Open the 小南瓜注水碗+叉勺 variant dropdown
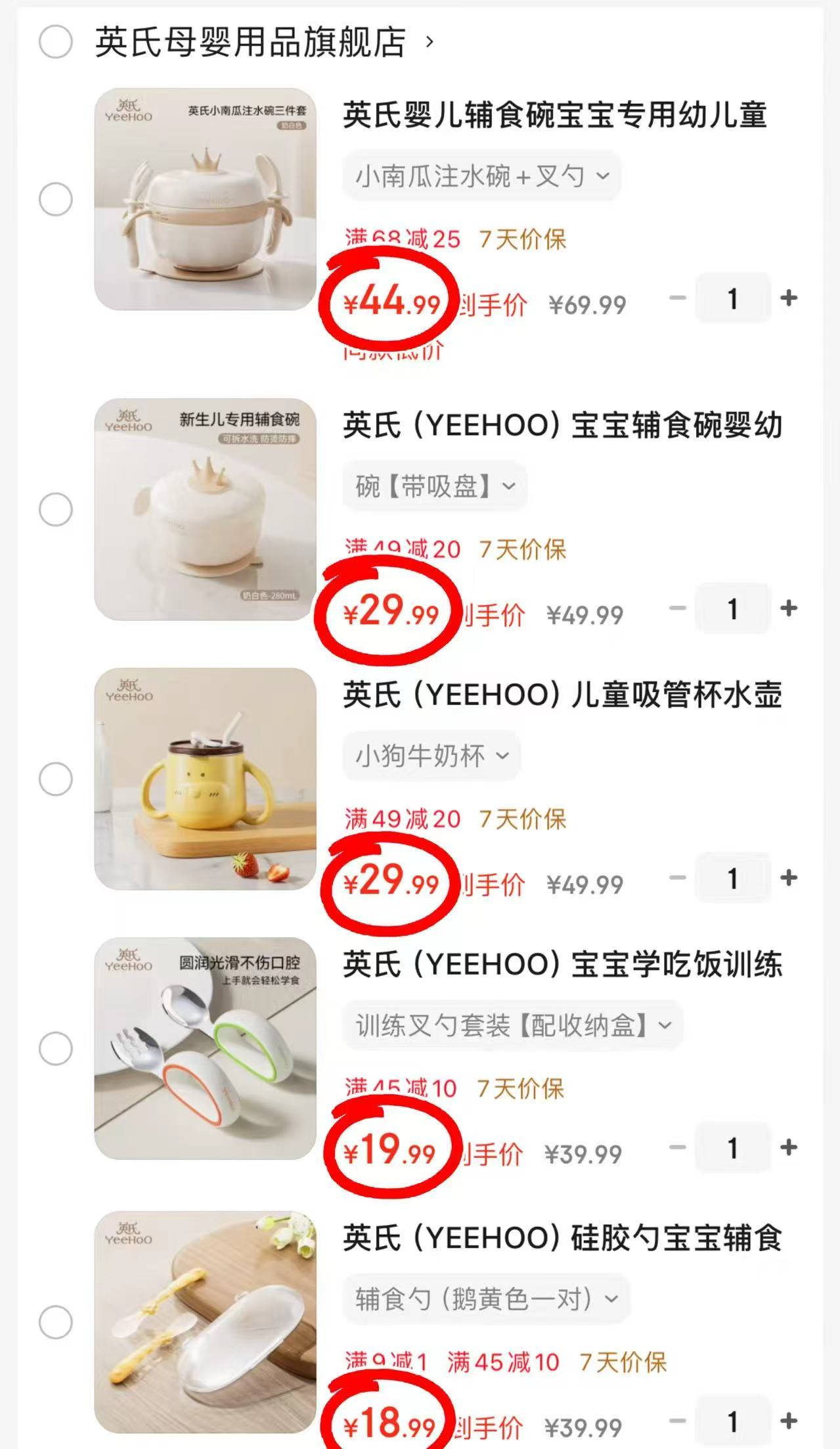The height and width of the screenshot is (1449, 840). point(480,176)
